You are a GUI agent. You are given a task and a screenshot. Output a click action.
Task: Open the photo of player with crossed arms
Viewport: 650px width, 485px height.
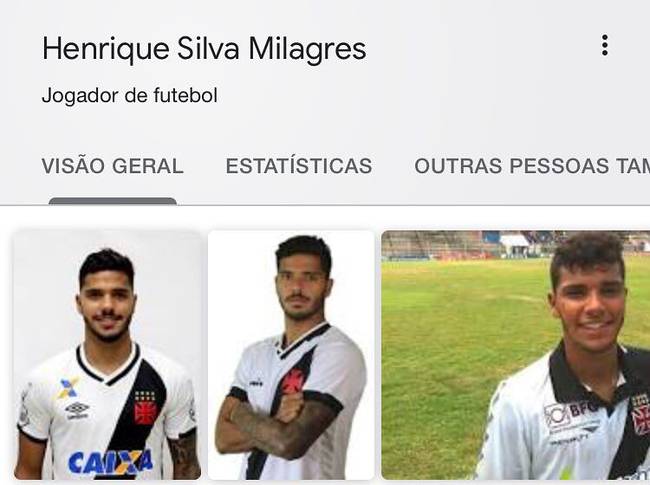tap(291, 355)
